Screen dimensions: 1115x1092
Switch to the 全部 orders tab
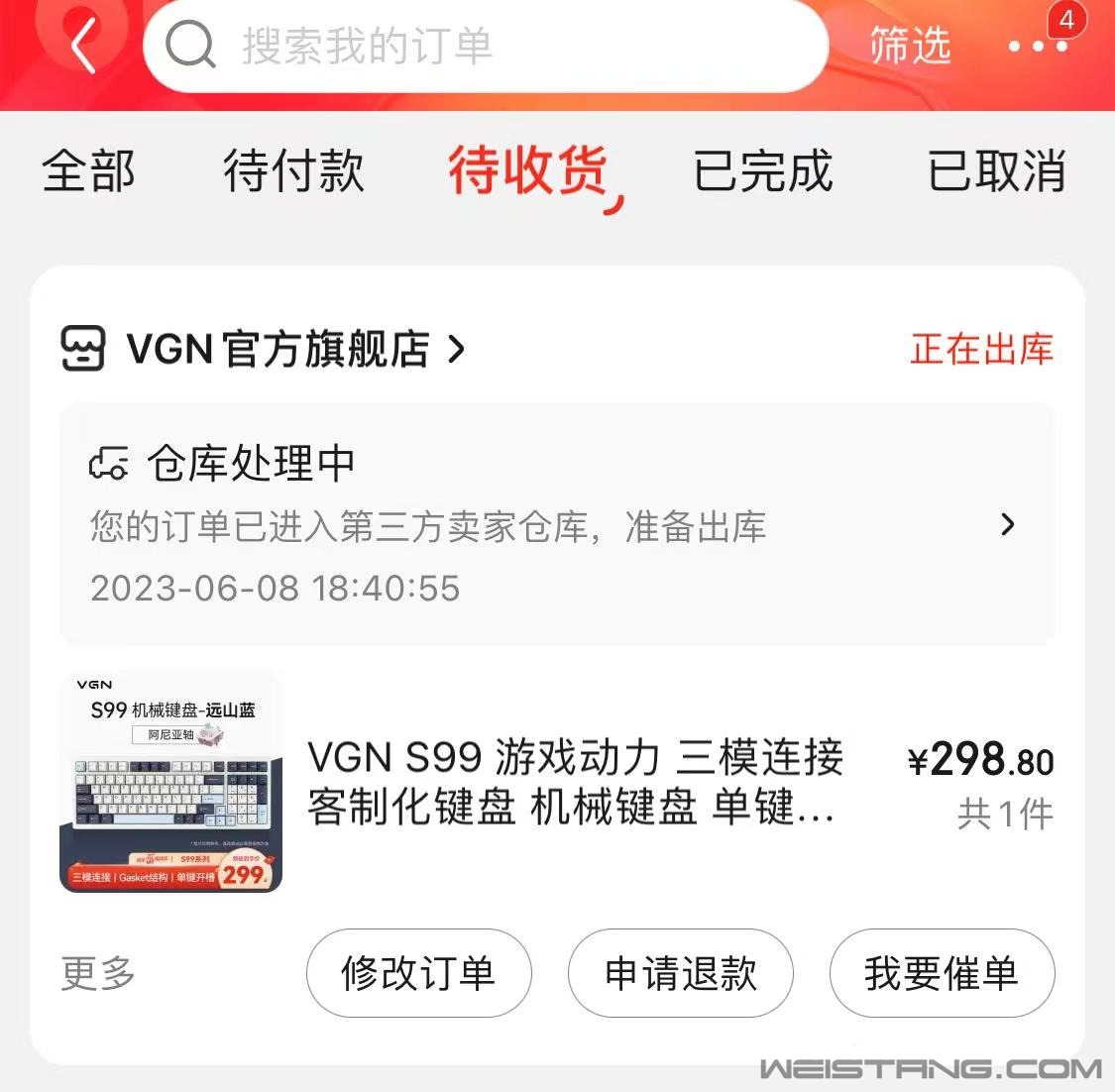click(88, 170)
